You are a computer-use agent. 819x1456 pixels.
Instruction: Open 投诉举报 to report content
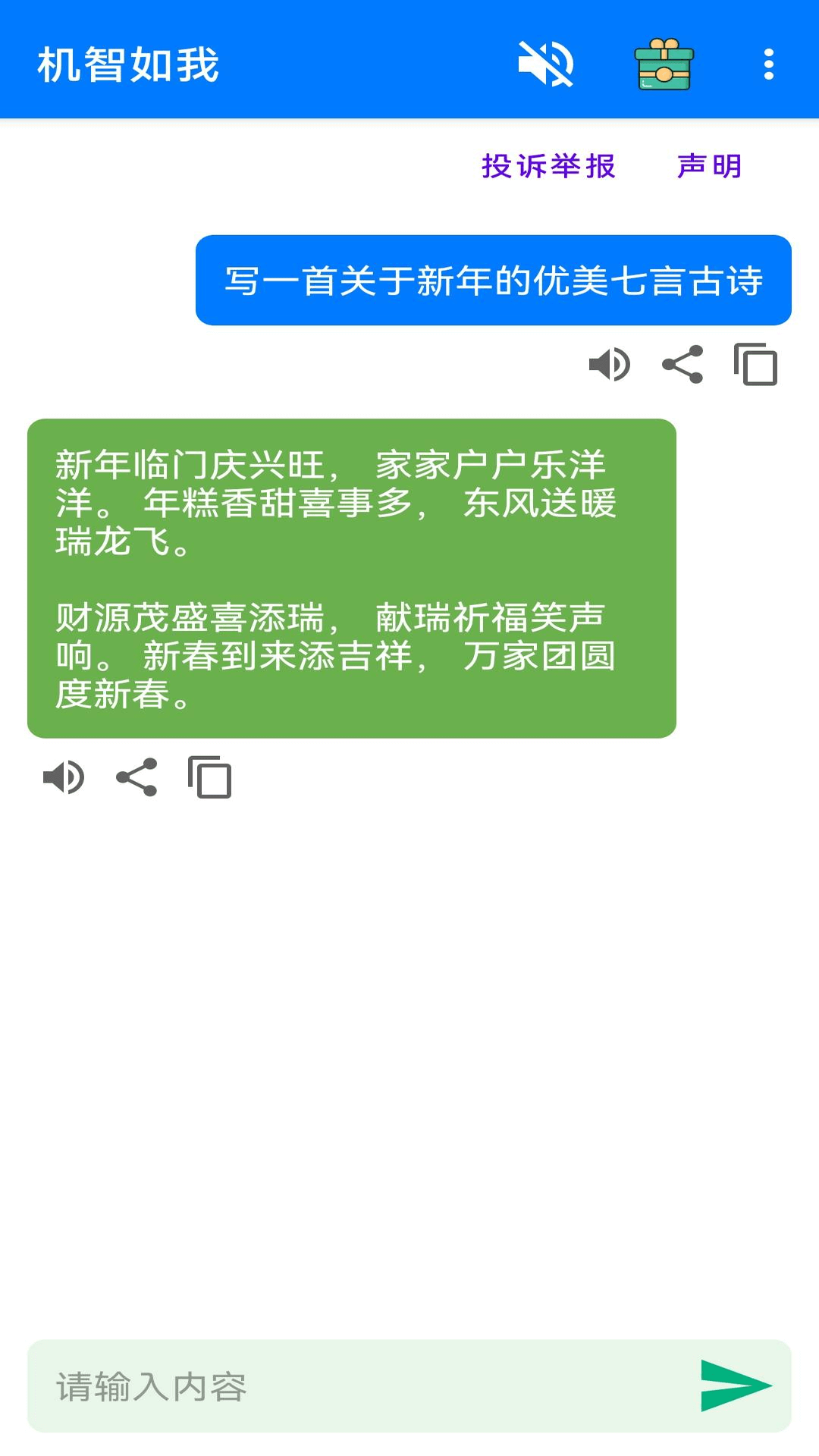coord(548,167)
